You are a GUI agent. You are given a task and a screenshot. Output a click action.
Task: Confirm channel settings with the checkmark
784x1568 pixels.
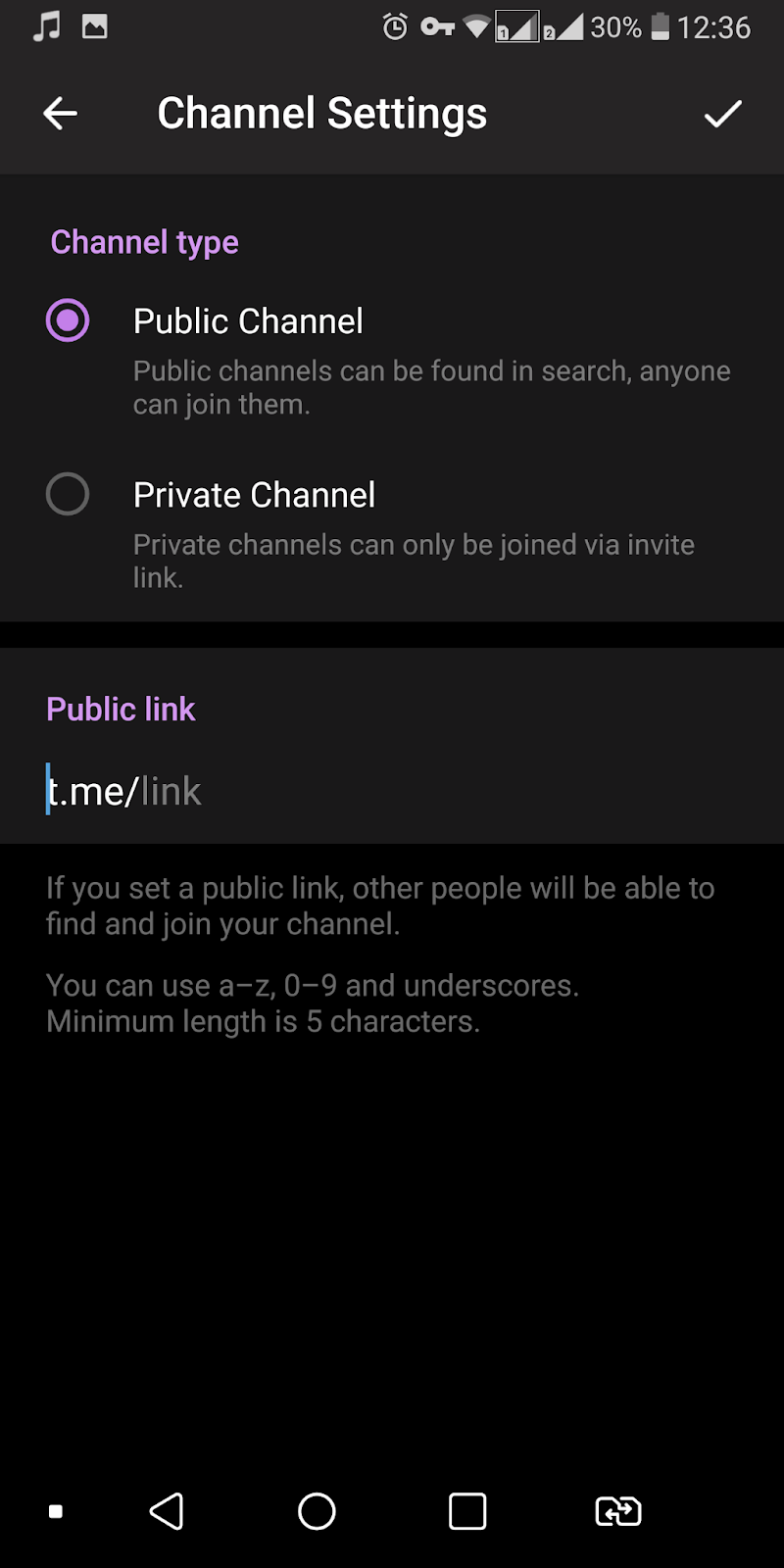[722, 114]
